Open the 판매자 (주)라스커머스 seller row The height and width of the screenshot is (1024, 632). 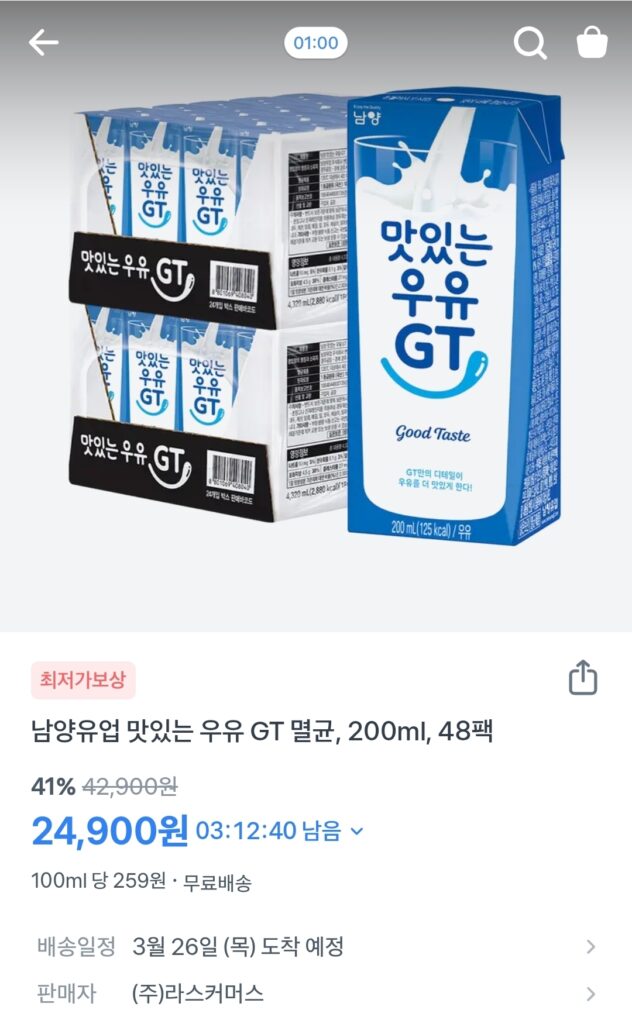click(x=316, y=993)
